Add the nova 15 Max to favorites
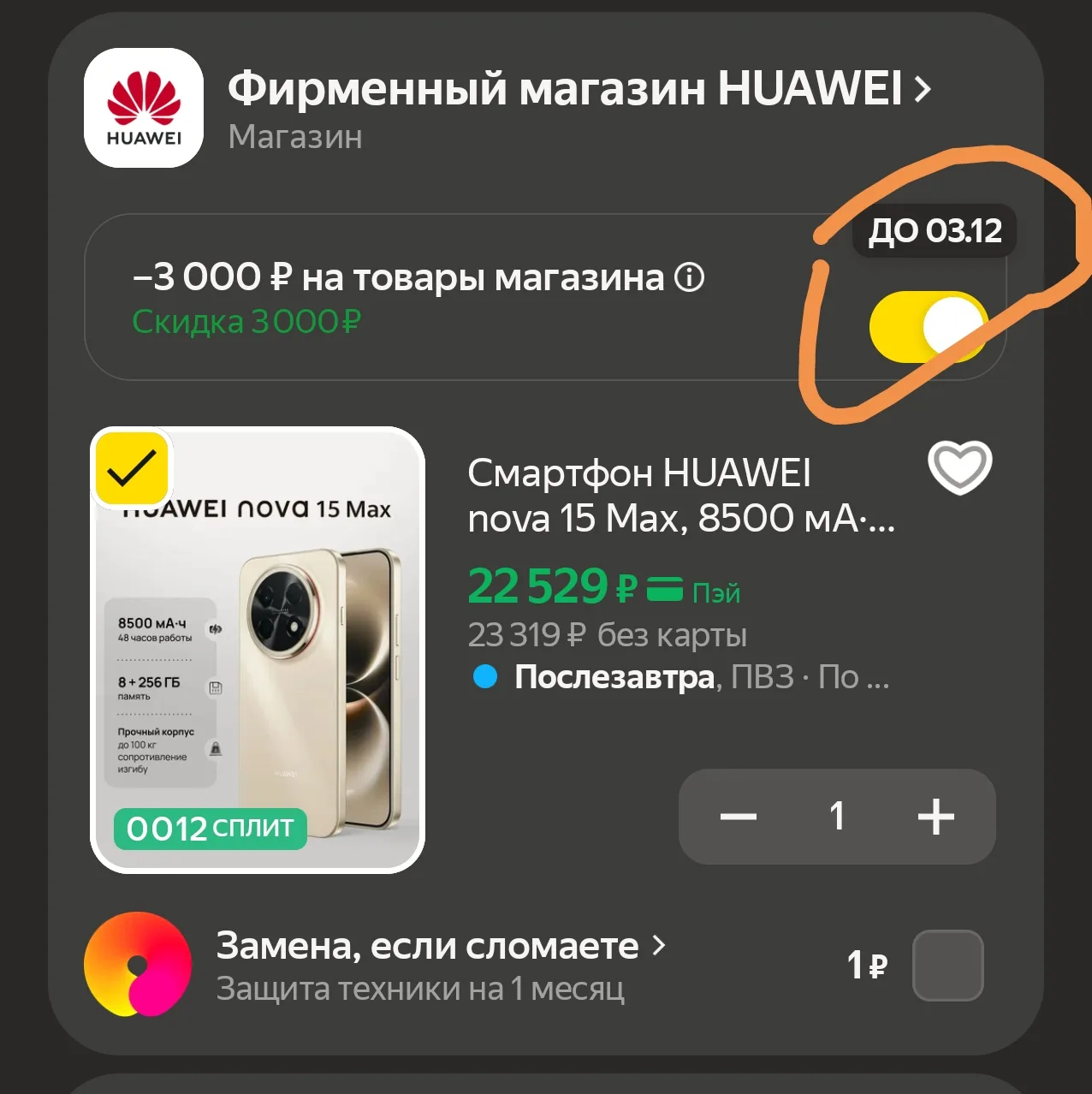 coord(959,467)
